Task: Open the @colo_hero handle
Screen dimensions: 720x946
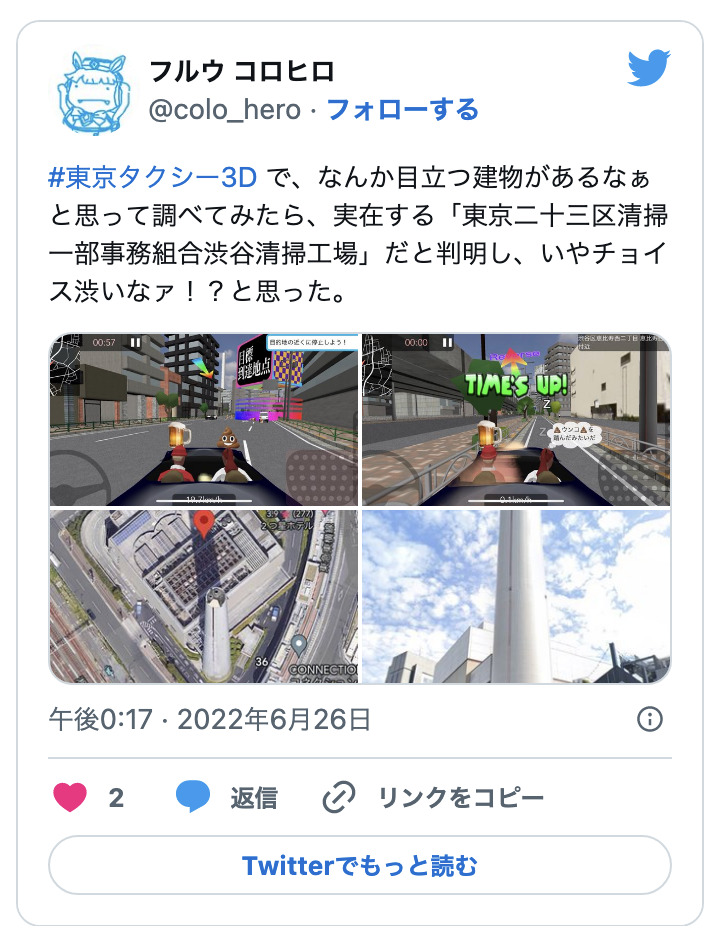Action: click(x=224, y=109)
